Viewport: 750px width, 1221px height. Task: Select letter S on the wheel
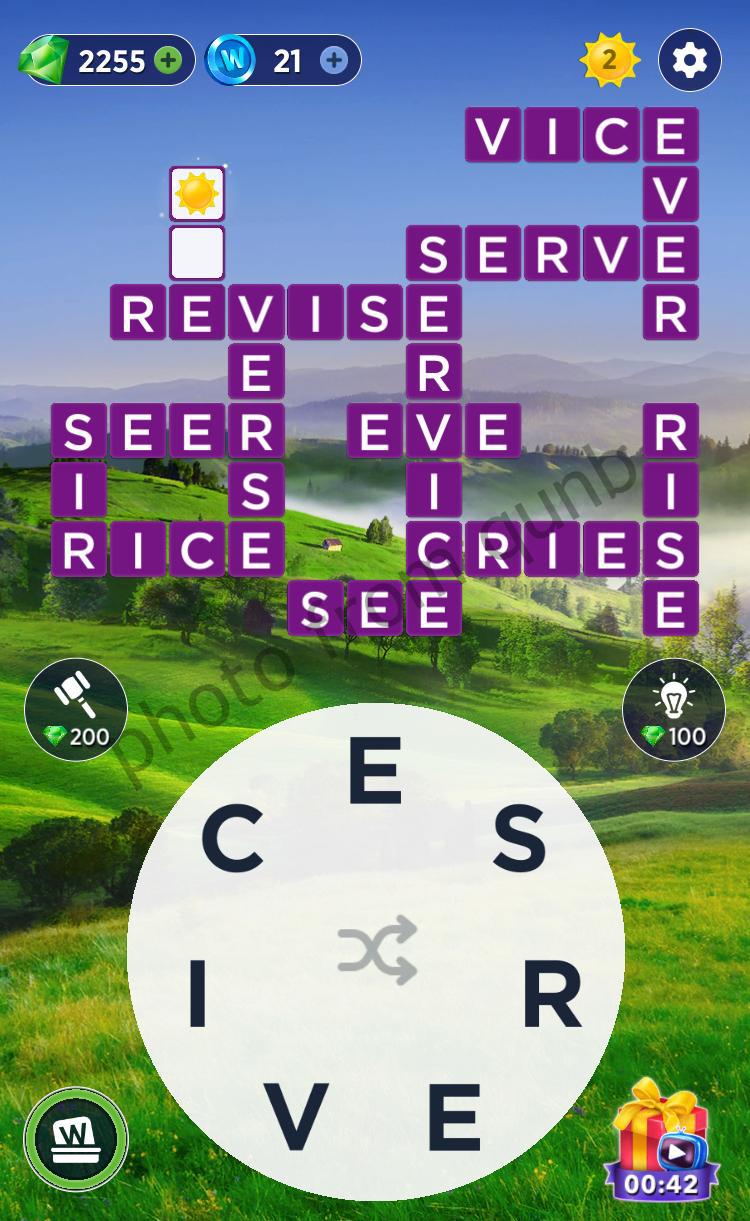(x=520, y=840)
